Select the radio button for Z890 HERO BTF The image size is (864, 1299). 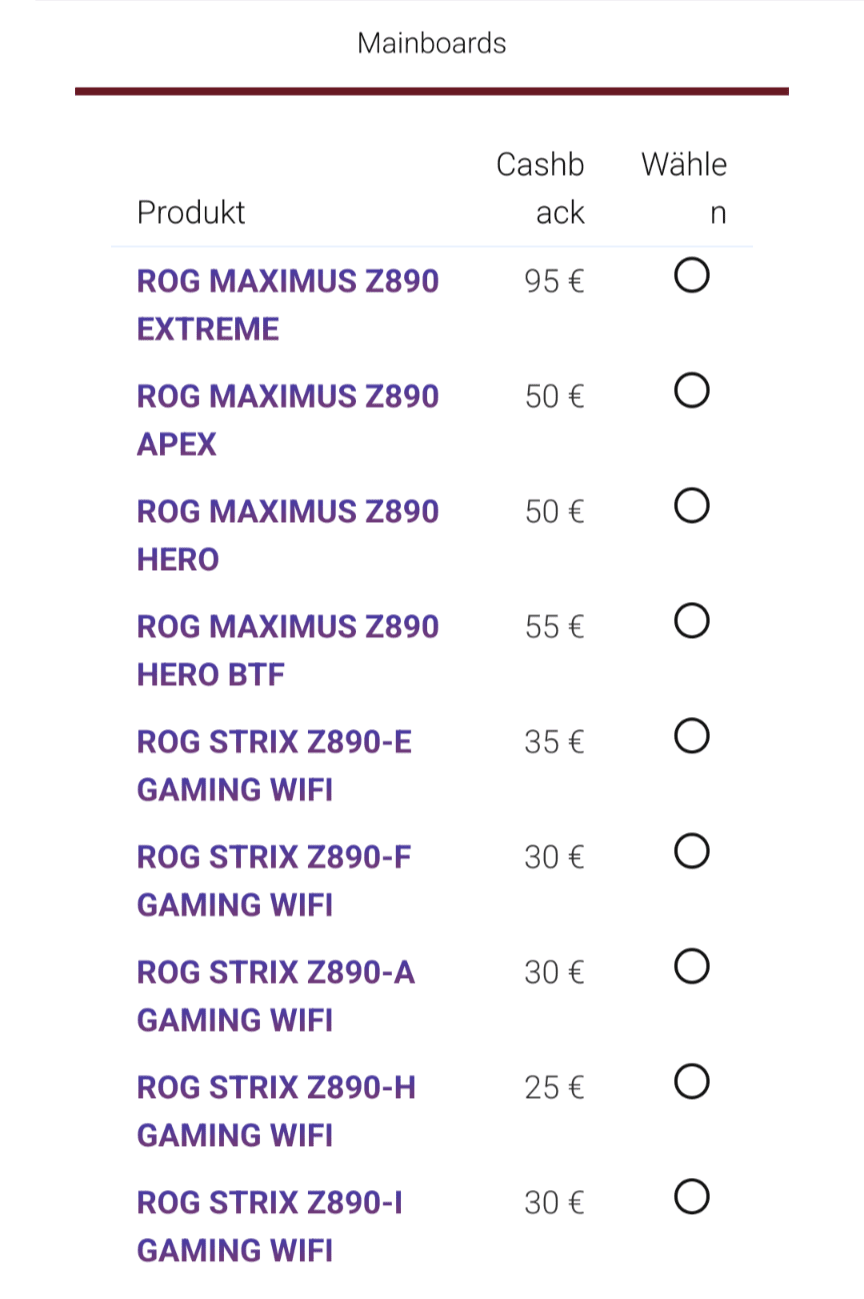coord(691,620)
